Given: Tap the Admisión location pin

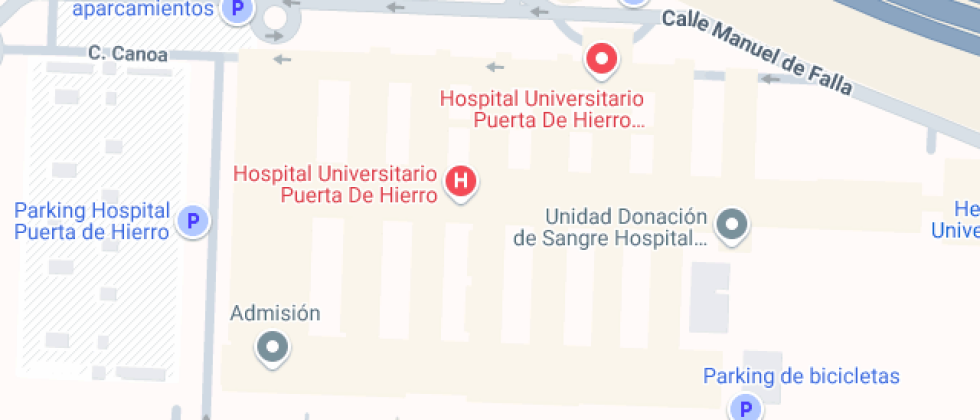Looking at the screenshot, I should pos(272,347).
